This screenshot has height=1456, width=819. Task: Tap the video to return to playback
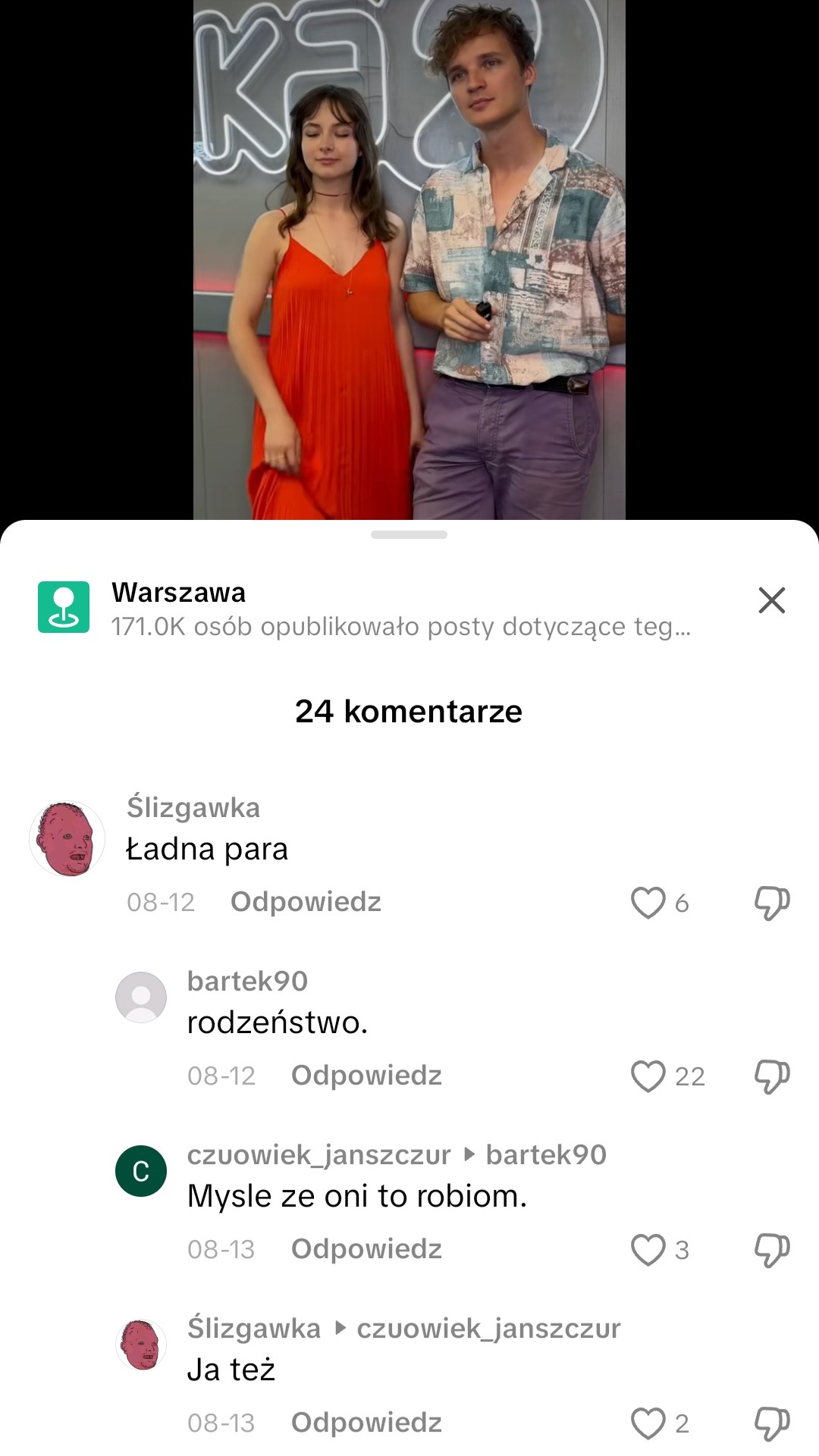409,258
